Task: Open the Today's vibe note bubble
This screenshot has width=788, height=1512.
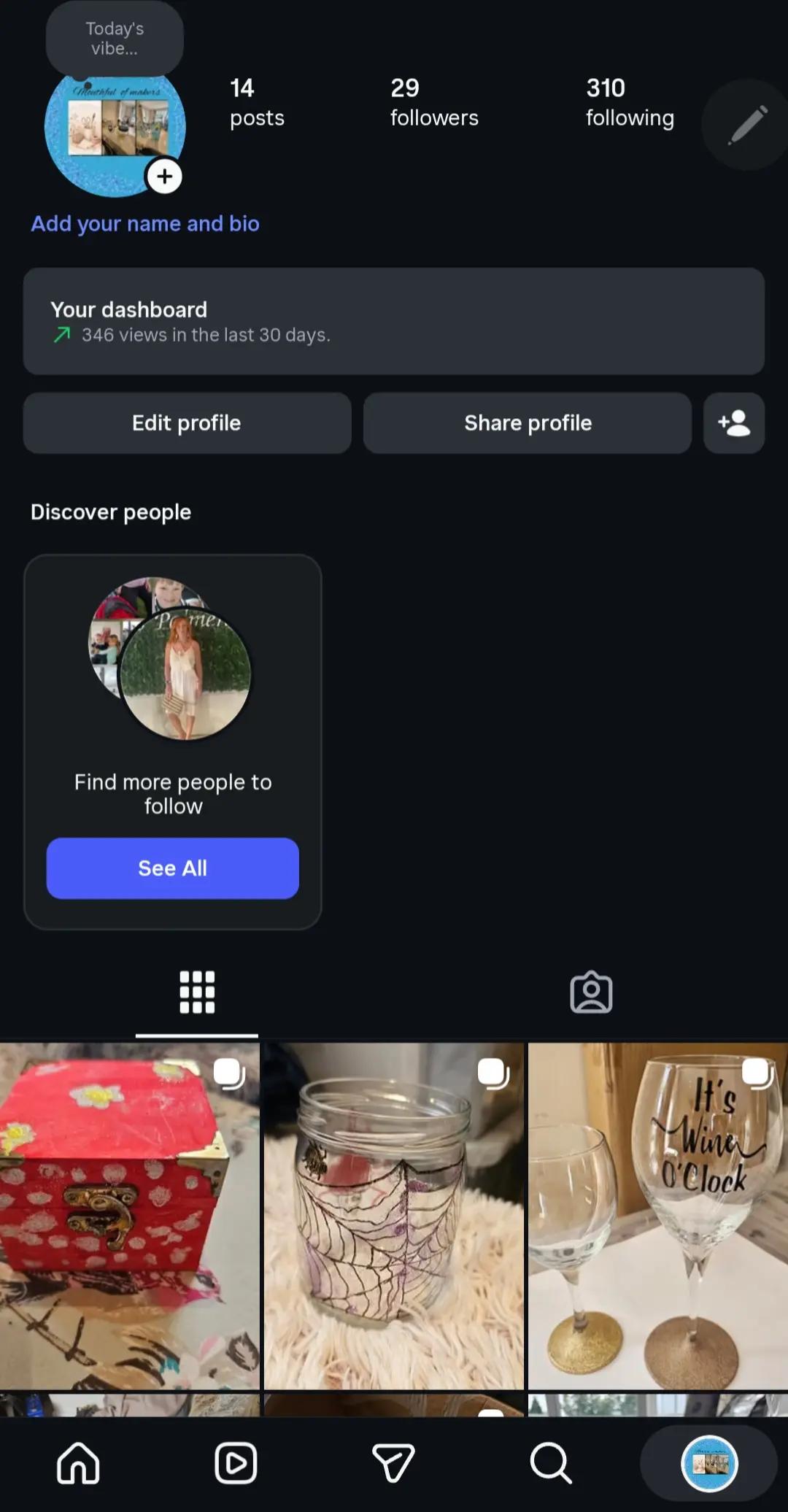Action: click(x=115, y=39)
